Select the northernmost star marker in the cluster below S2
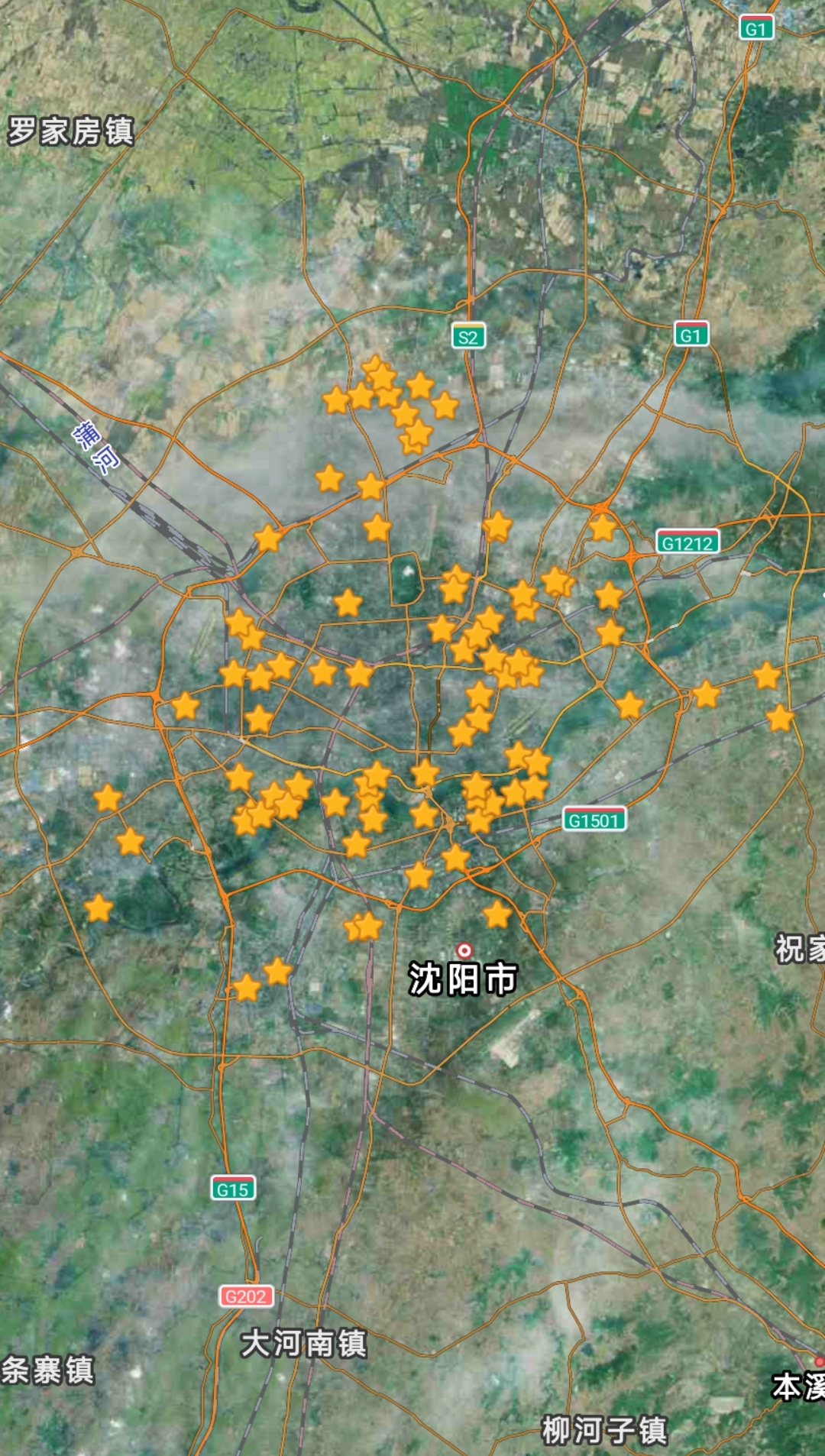The width and height of the screenshot is (825, 1456). point(374,366)
